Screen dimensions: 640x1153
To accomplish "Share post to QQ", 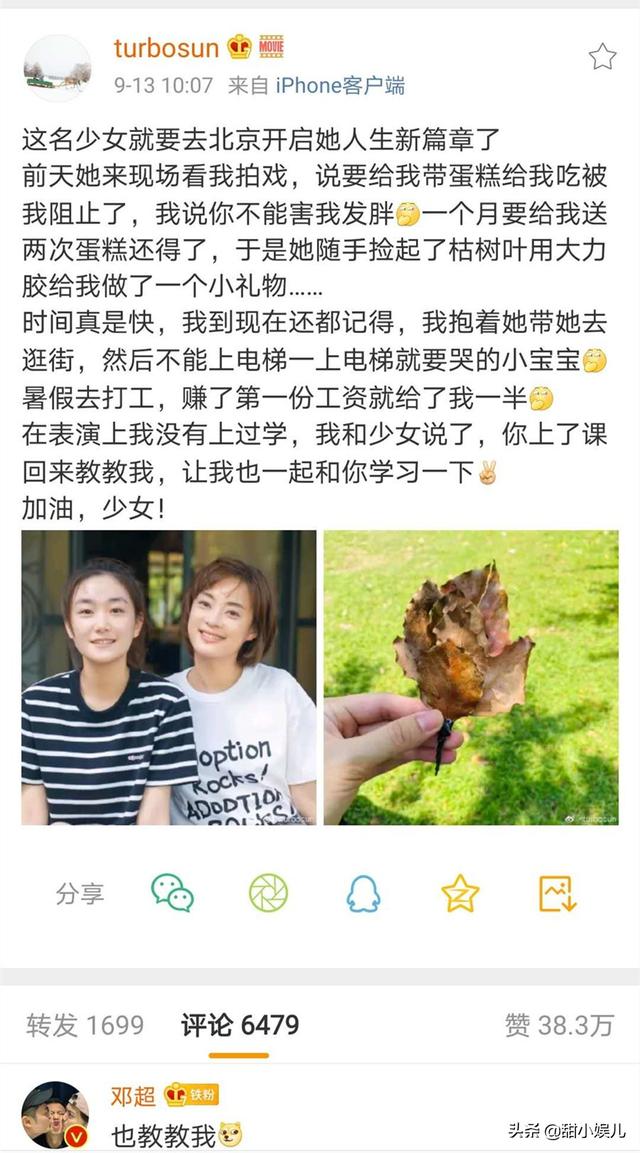I will pyautogui.click(x=363, y=893).
